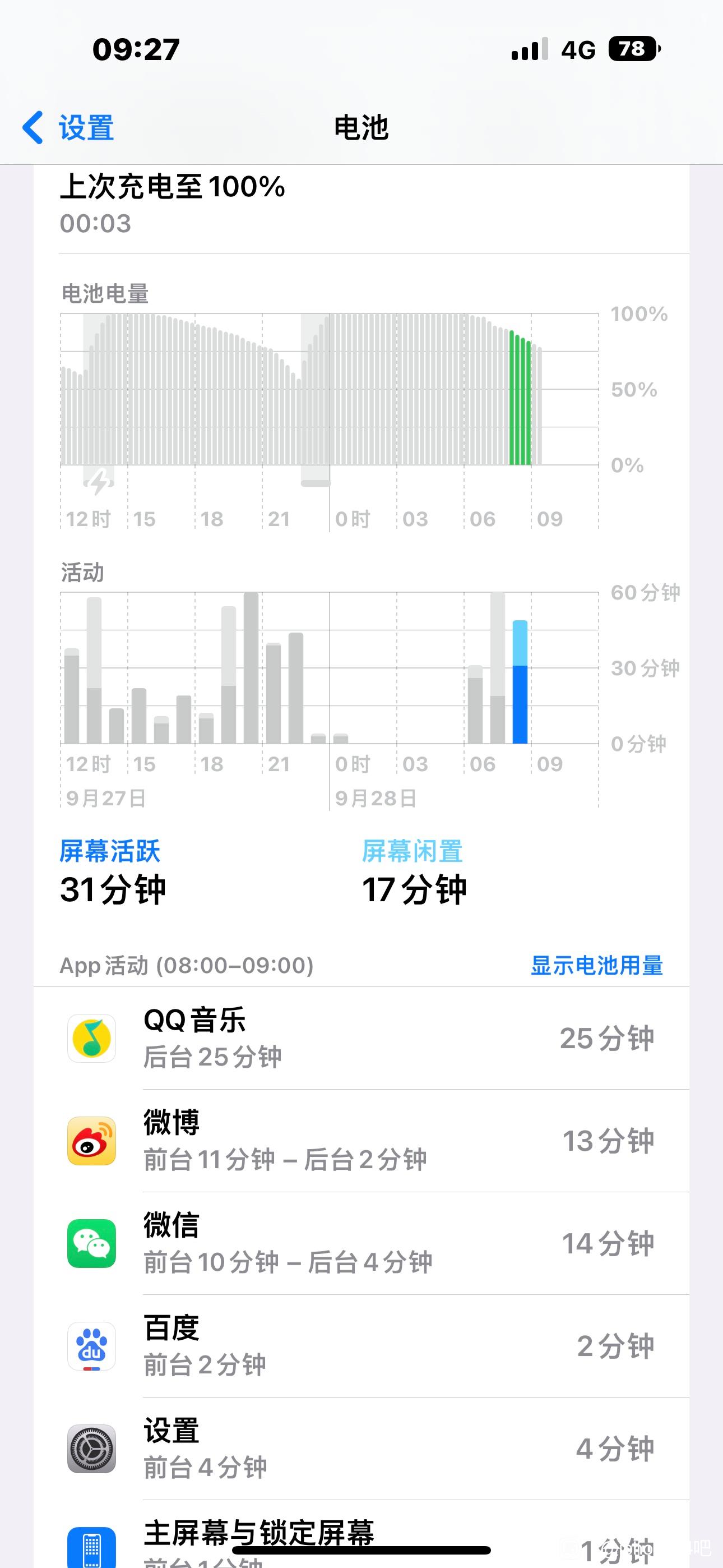The image size is (723, 1568).
Task: Tap the 百度 activity row
Action: click(x=361, y=1346)
